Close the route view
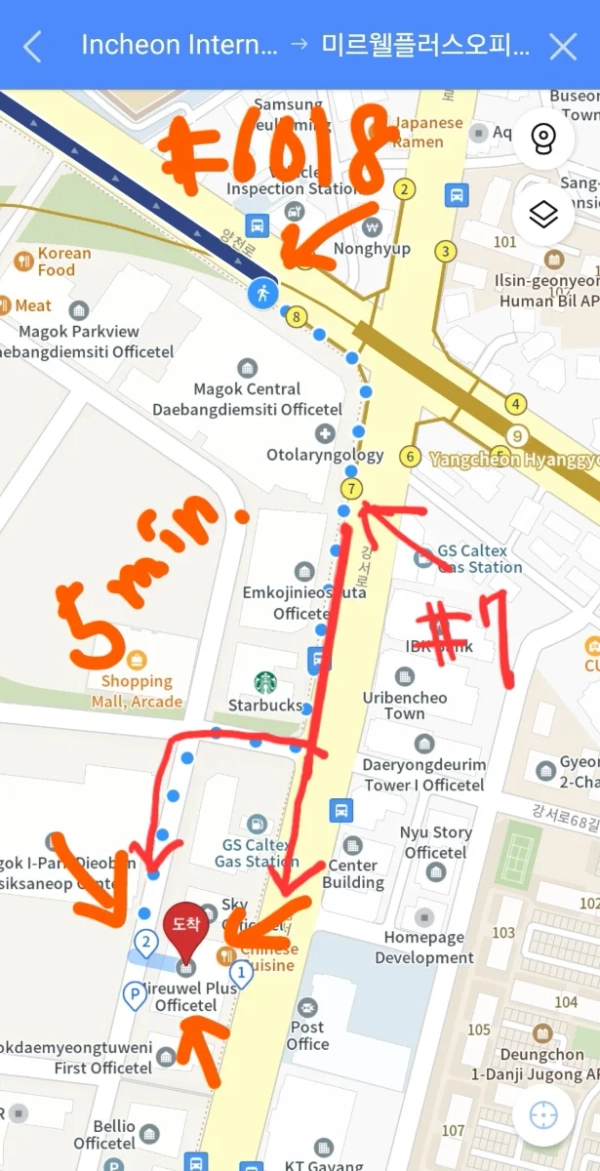Viewport: 600px width, 1171px height. 564,46
